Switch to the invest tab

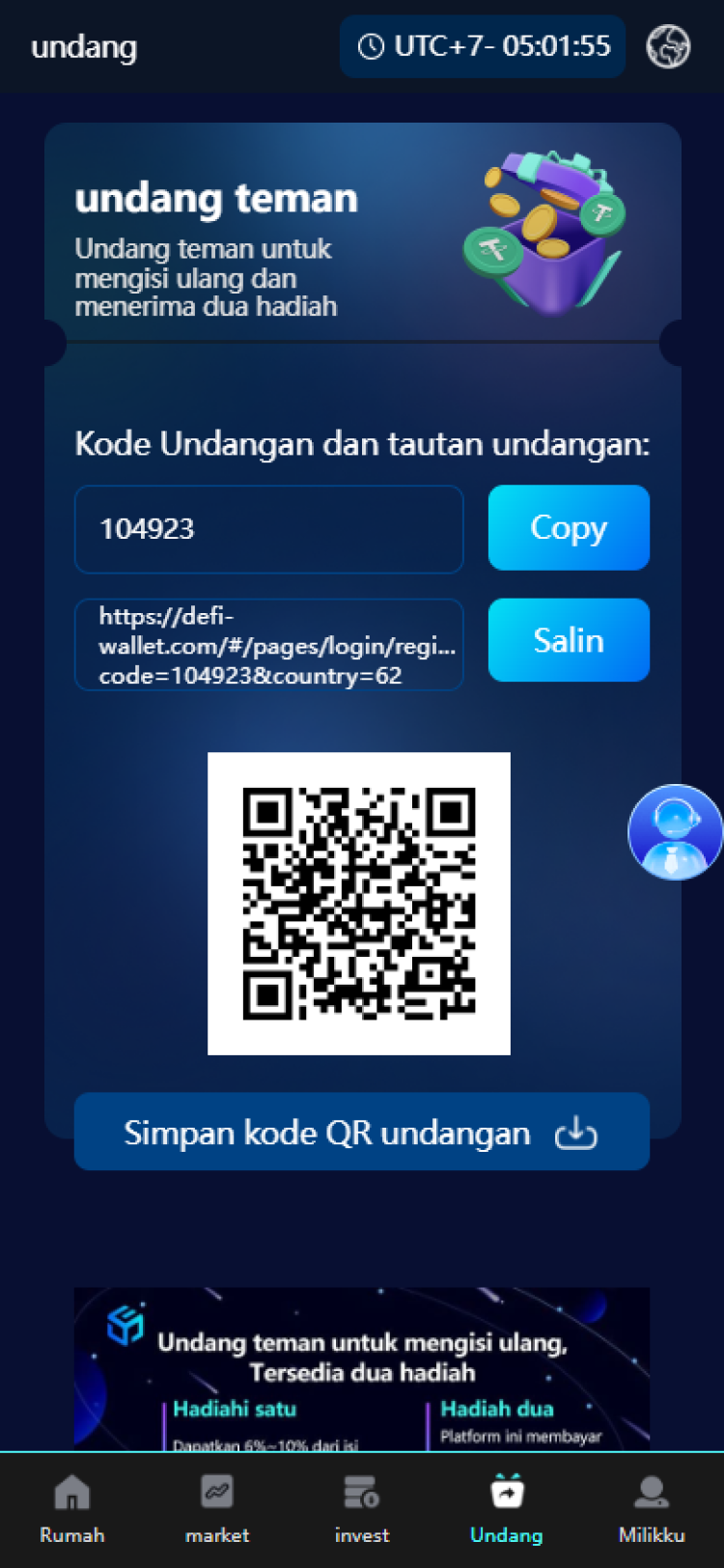pyautogui.click(x=362, y=1508)
